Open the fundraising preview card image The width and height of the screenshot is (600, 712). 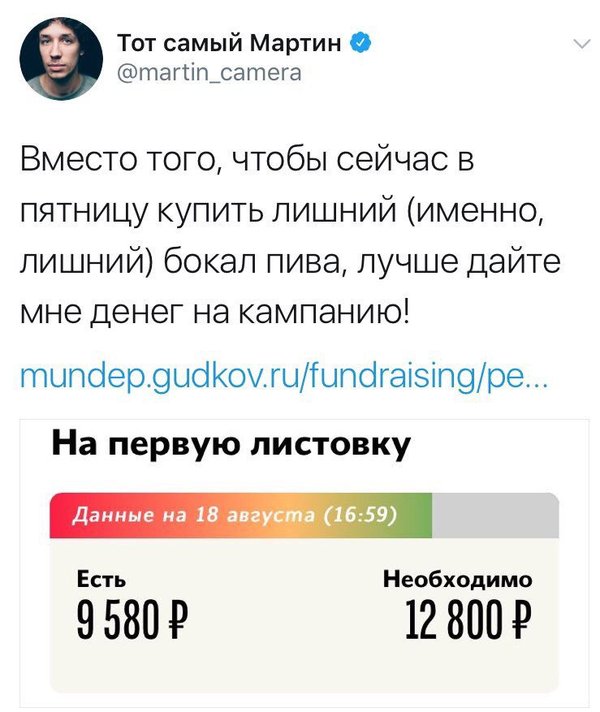pyautogui.click(x=303, y=560)
